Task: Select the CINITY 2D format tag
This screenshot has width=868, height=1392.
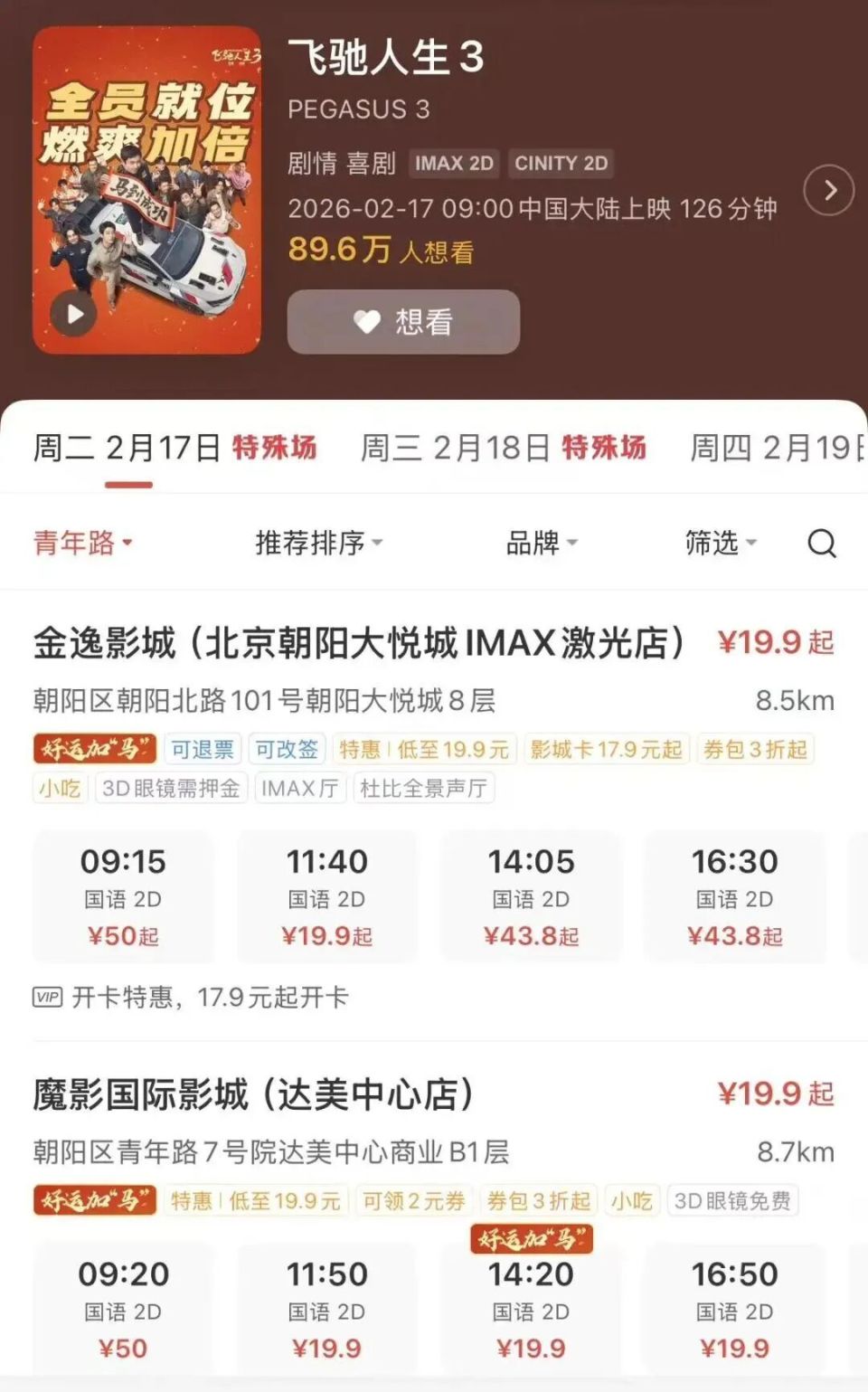Action: [x=562, y=164]
